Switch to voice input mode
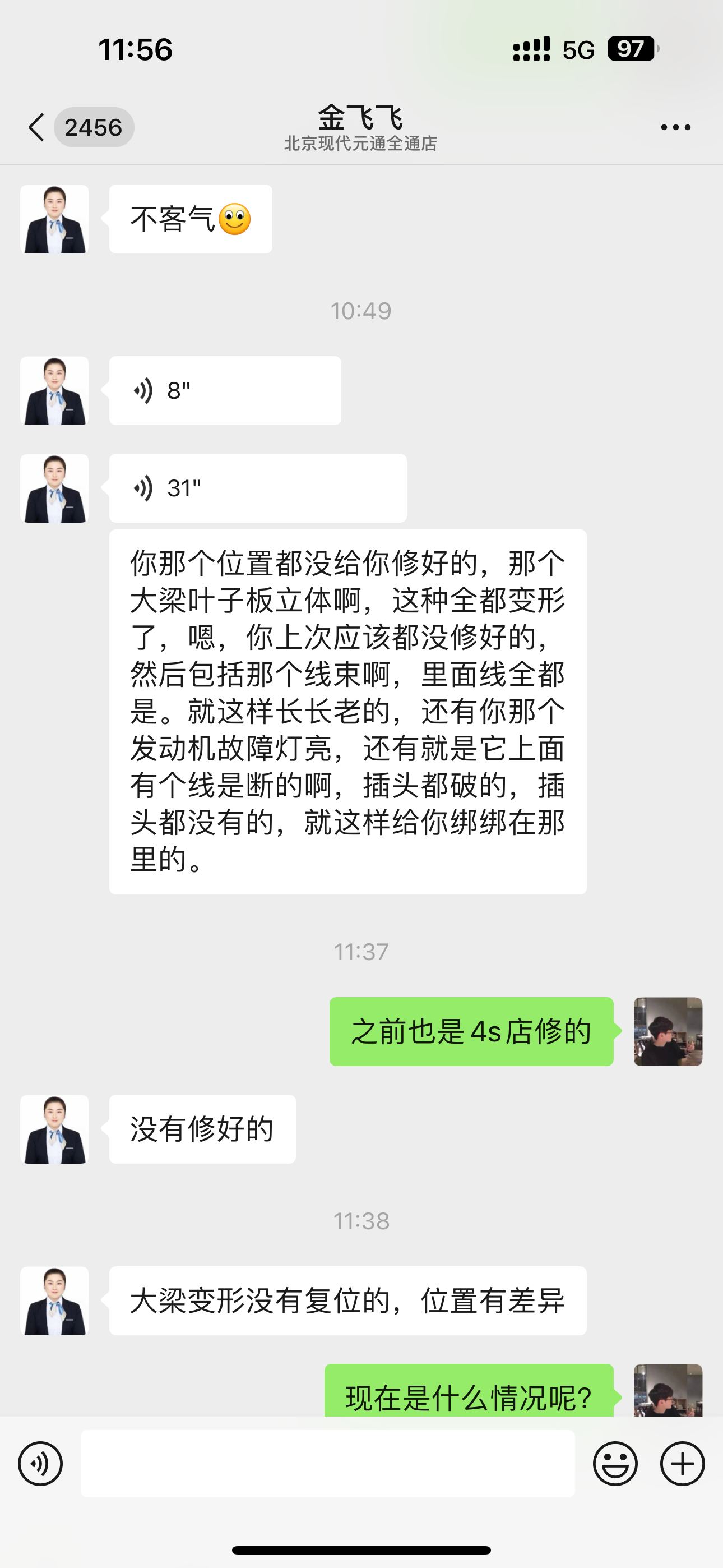 point(40,1463)
